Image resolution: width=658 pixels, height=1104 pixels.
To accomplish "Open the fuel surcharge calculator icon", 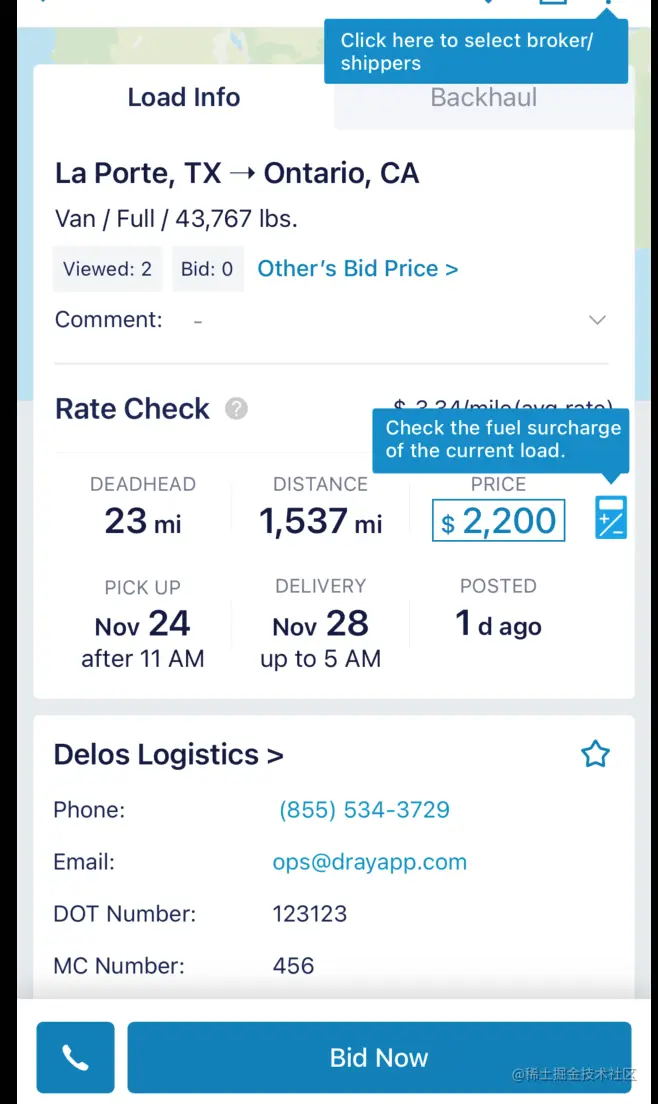I will [610, 518].
